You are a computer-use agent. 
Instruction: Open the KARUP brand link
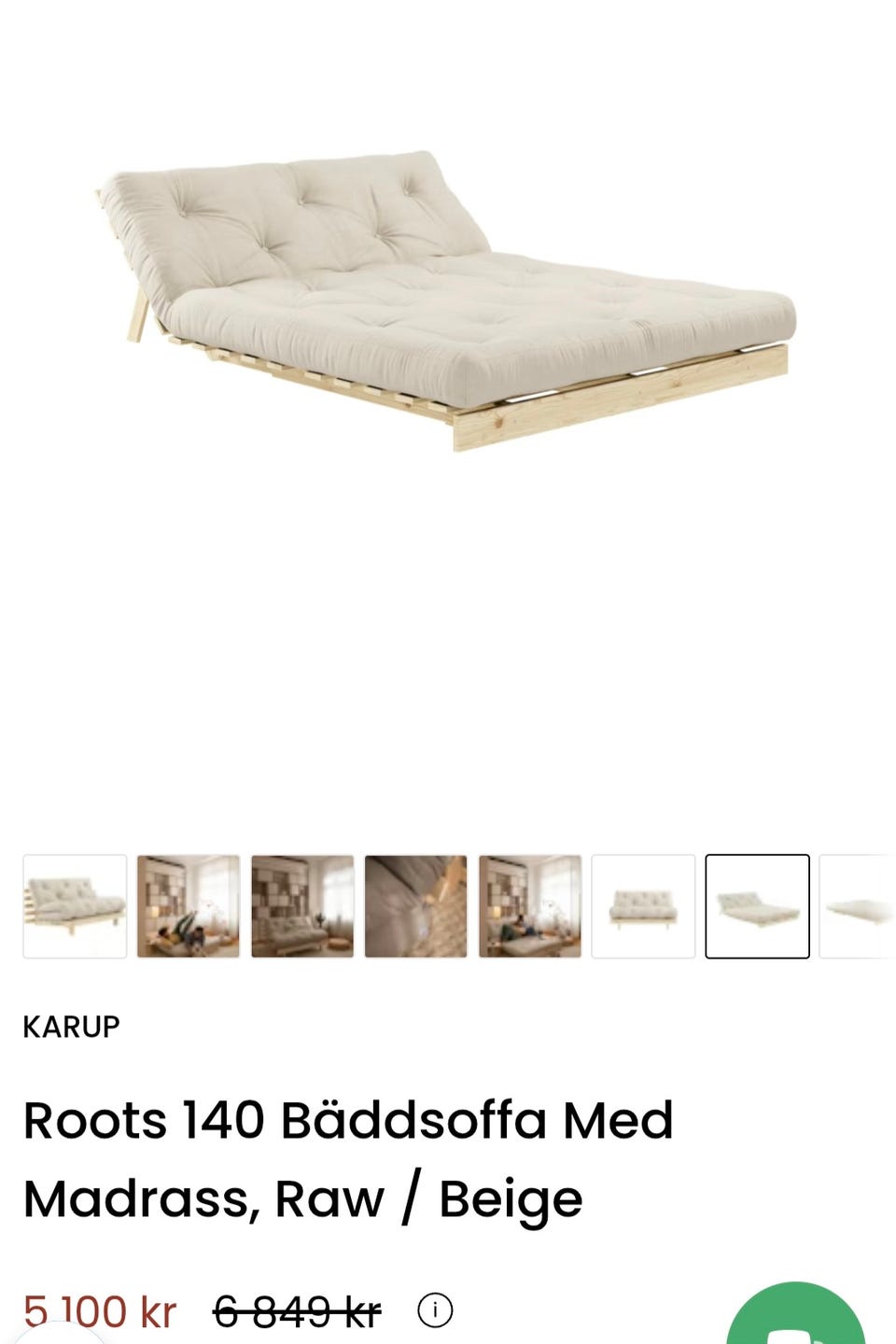(72, 1027)
